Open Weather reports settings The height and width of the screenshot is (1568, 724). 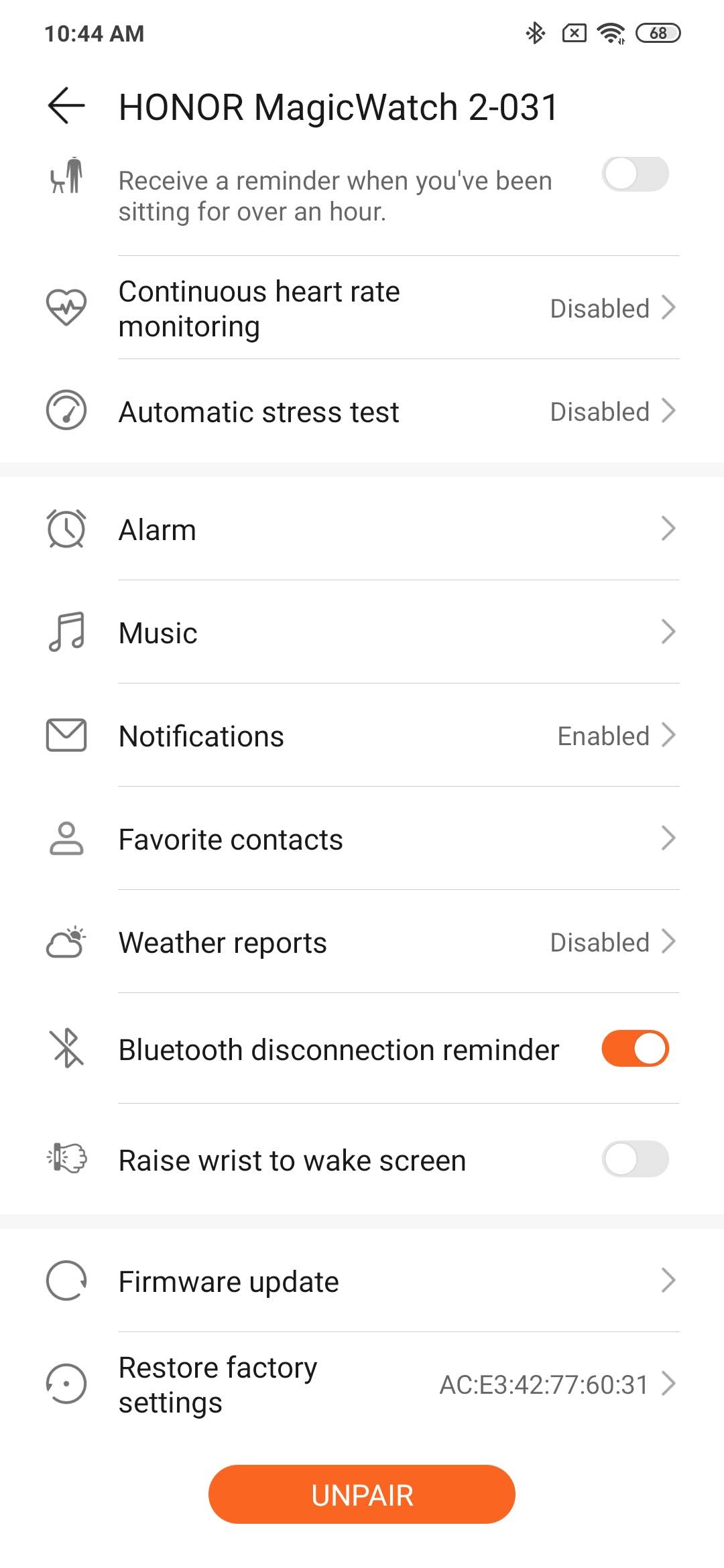(362, 942)
